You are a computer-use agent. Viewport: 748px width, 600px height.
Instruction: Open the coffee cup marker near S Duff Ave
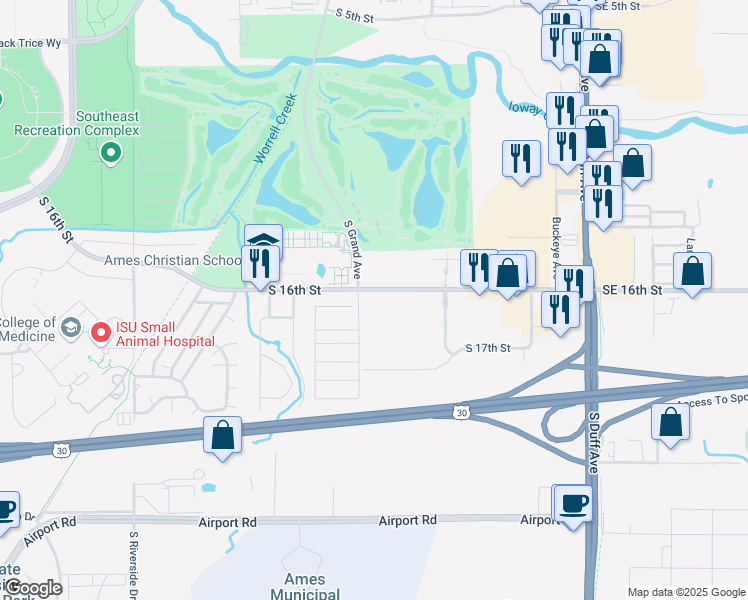(573, 507)
